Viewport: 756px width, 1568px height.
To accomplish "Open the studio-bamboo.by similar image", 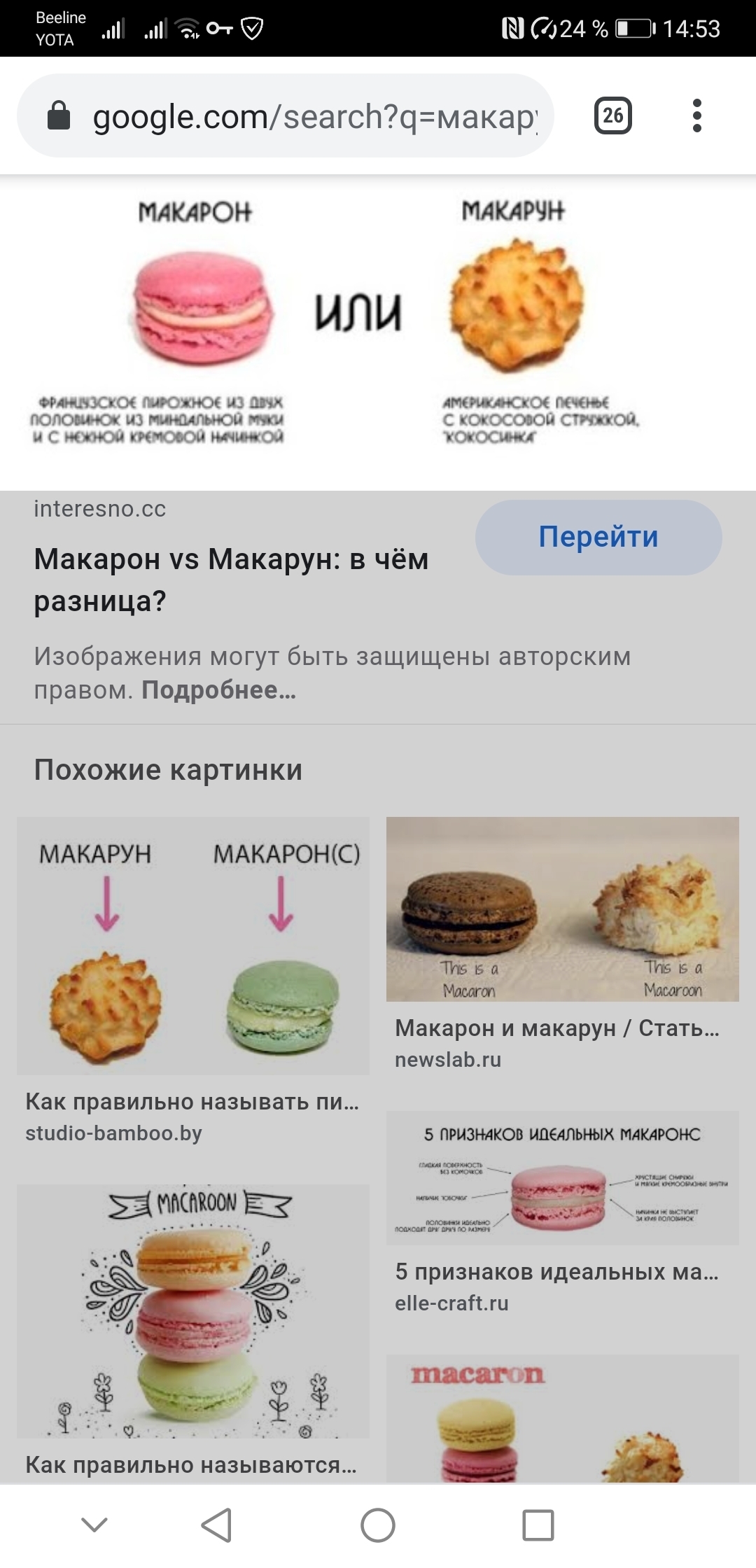I will pyautogui.click(x=192, y=945).
